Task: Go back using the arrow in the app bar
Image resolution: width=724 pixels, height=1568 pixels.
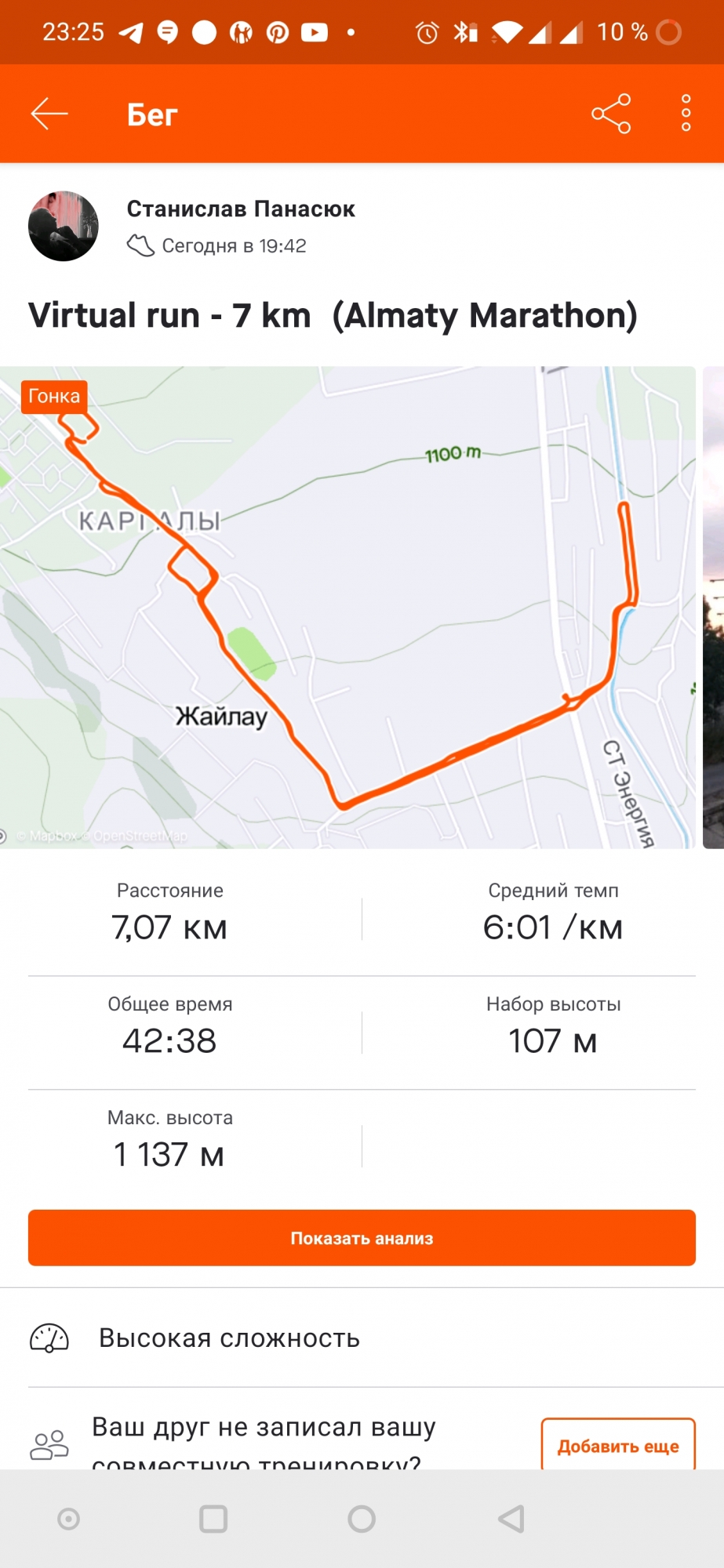Action: tap(49, 114)
